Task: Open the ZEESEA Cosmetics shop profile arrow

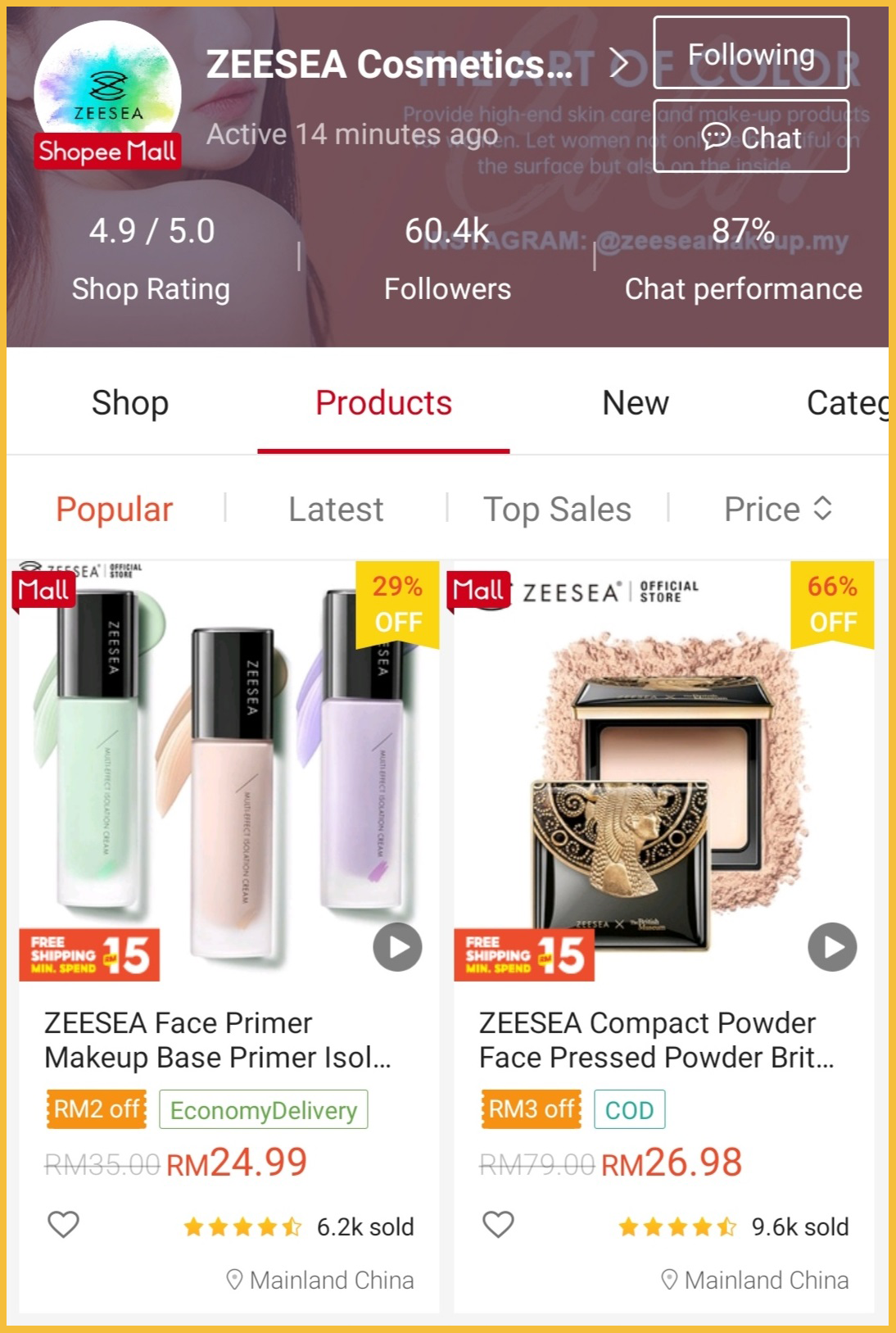Action: click(x=620, y=63)
